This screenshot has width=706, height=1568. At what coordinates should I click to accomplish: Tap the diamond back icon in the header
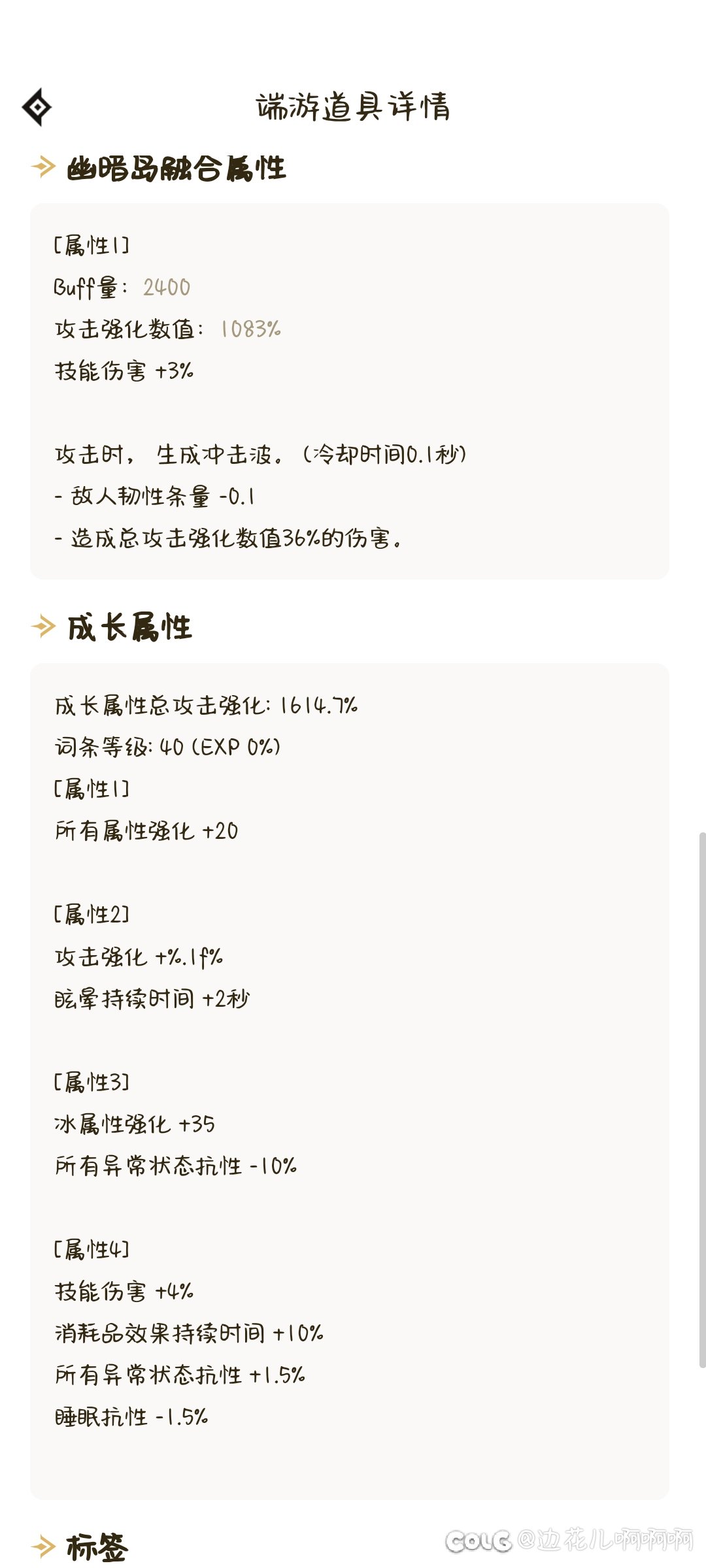pos(37,106)
